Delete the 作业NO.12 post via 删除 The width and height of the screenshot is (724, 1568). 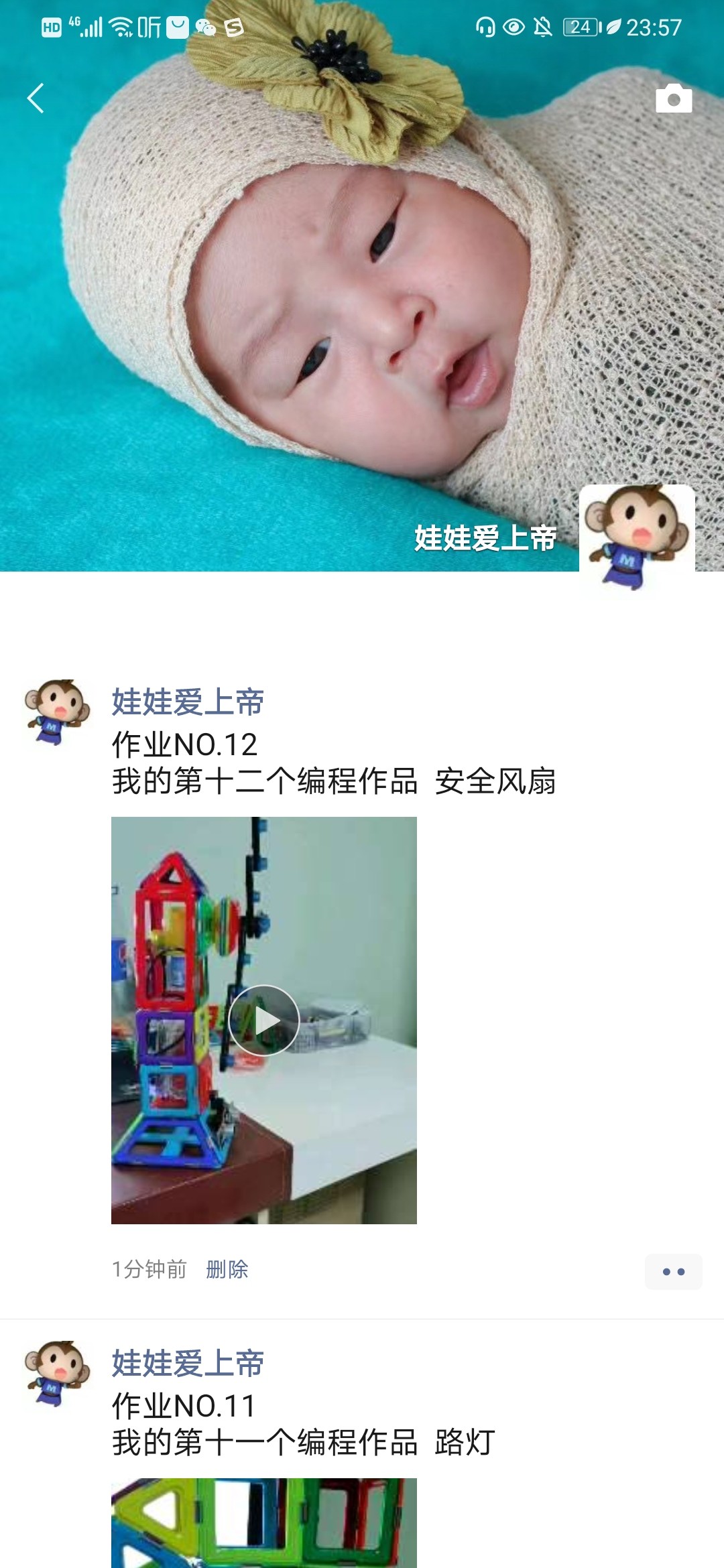pyautogui.click(x=227, y=1269)
